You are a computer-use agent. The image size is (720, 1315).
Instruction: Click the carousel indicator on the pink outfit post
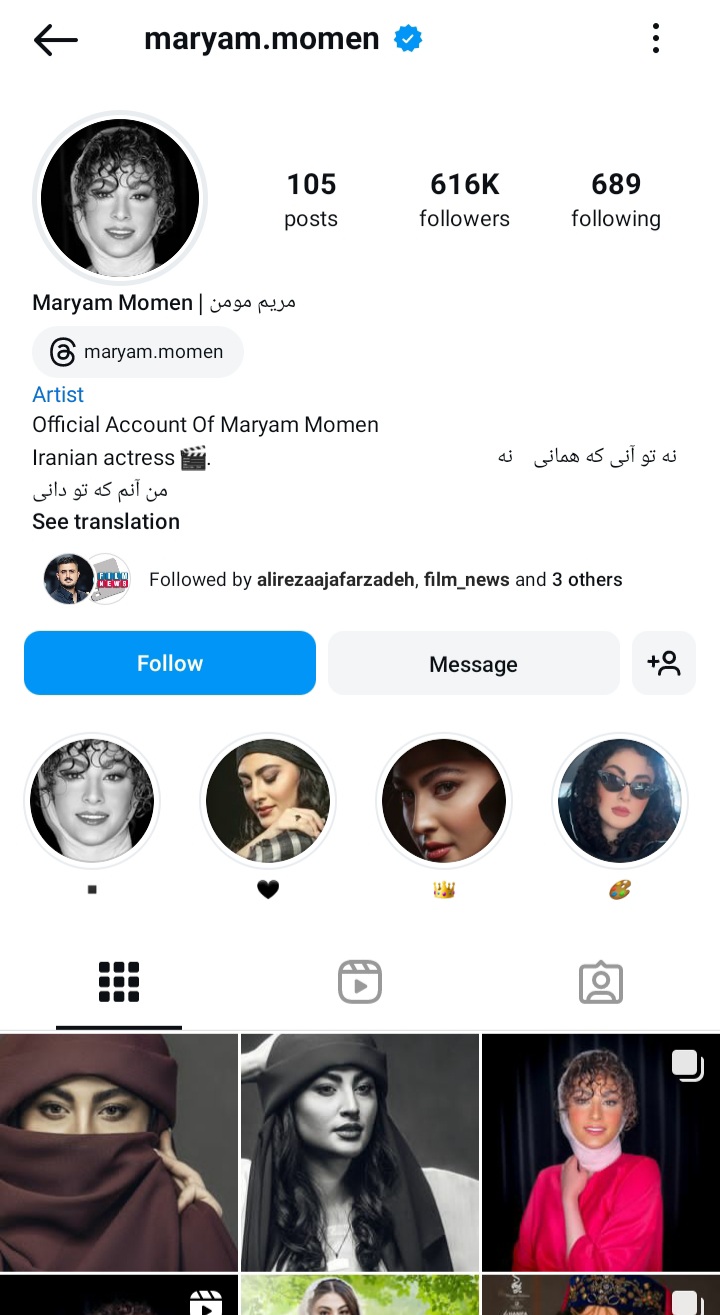pyautogui.click(x=688, y=1066)
